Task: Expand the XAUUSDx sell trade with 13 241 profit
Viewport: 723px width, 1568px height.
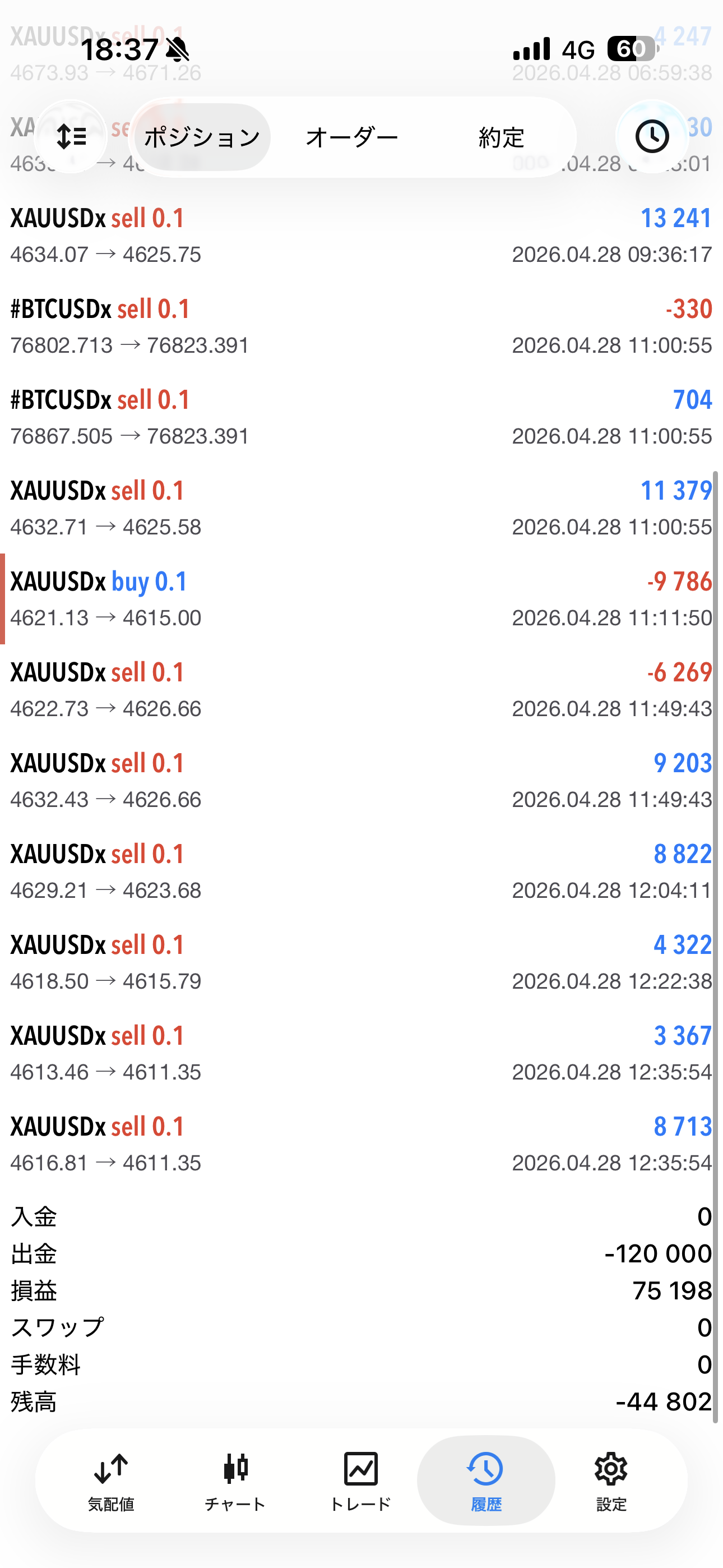Action: point(361,236)
